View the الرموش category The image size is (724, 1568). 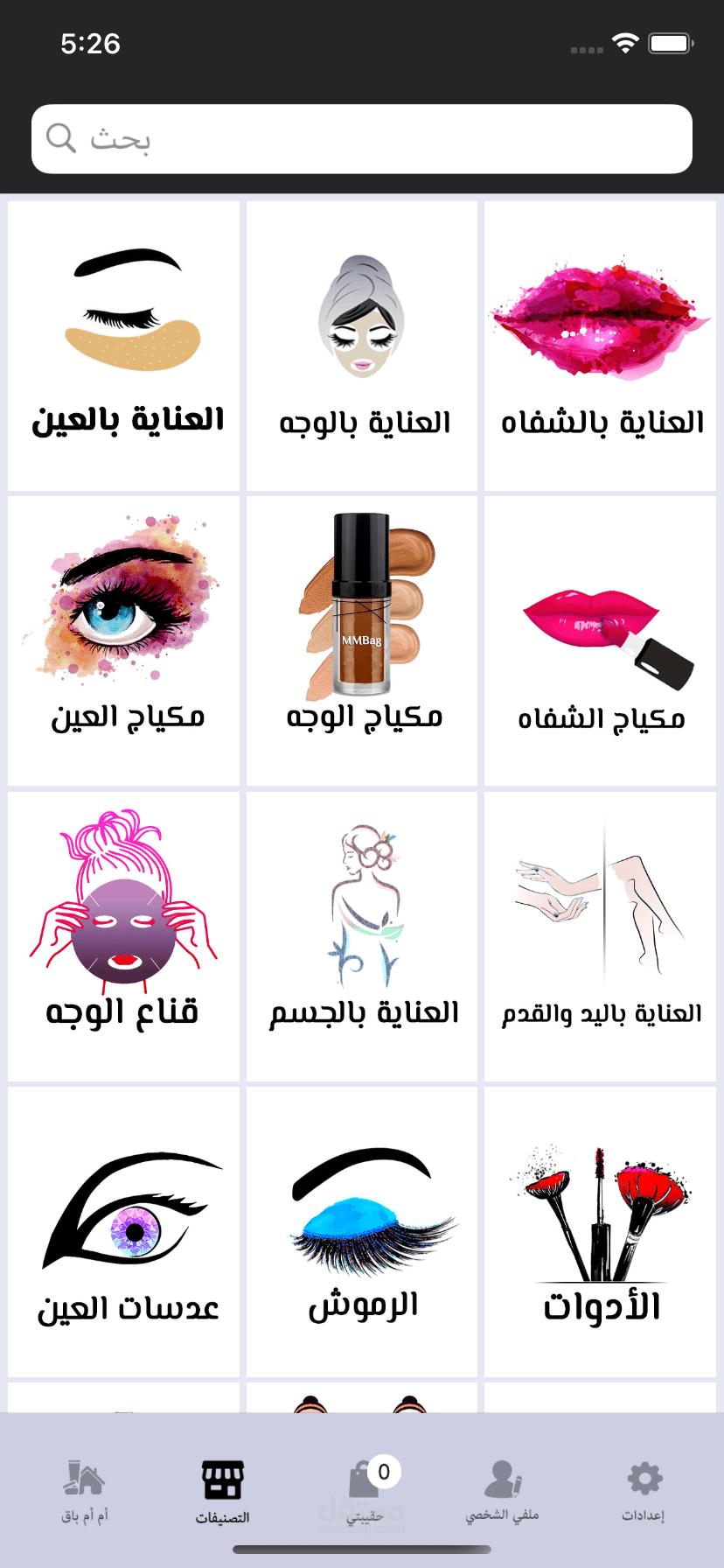(x=362, y=1231)
